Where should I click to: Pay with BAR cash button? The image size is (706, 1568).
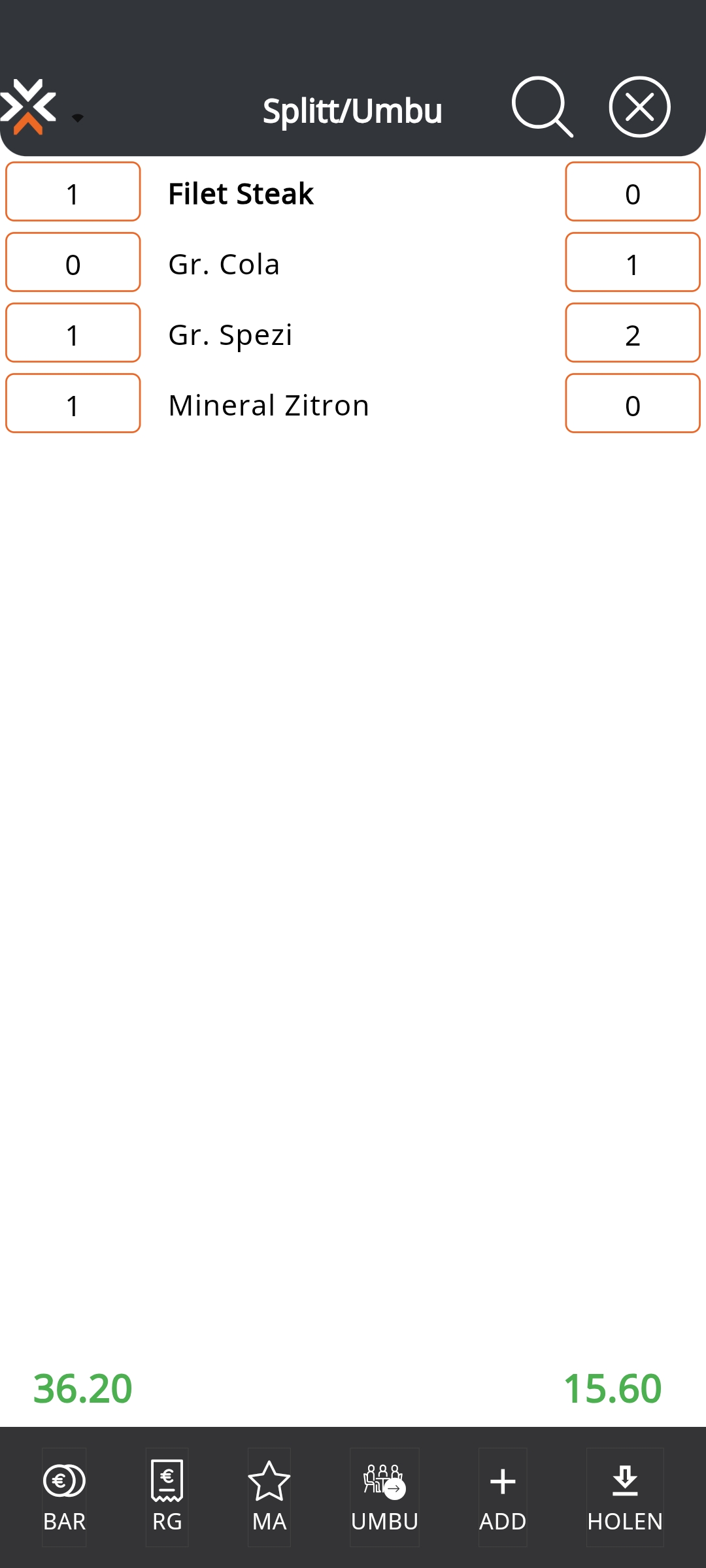(x=64, y=1497)
